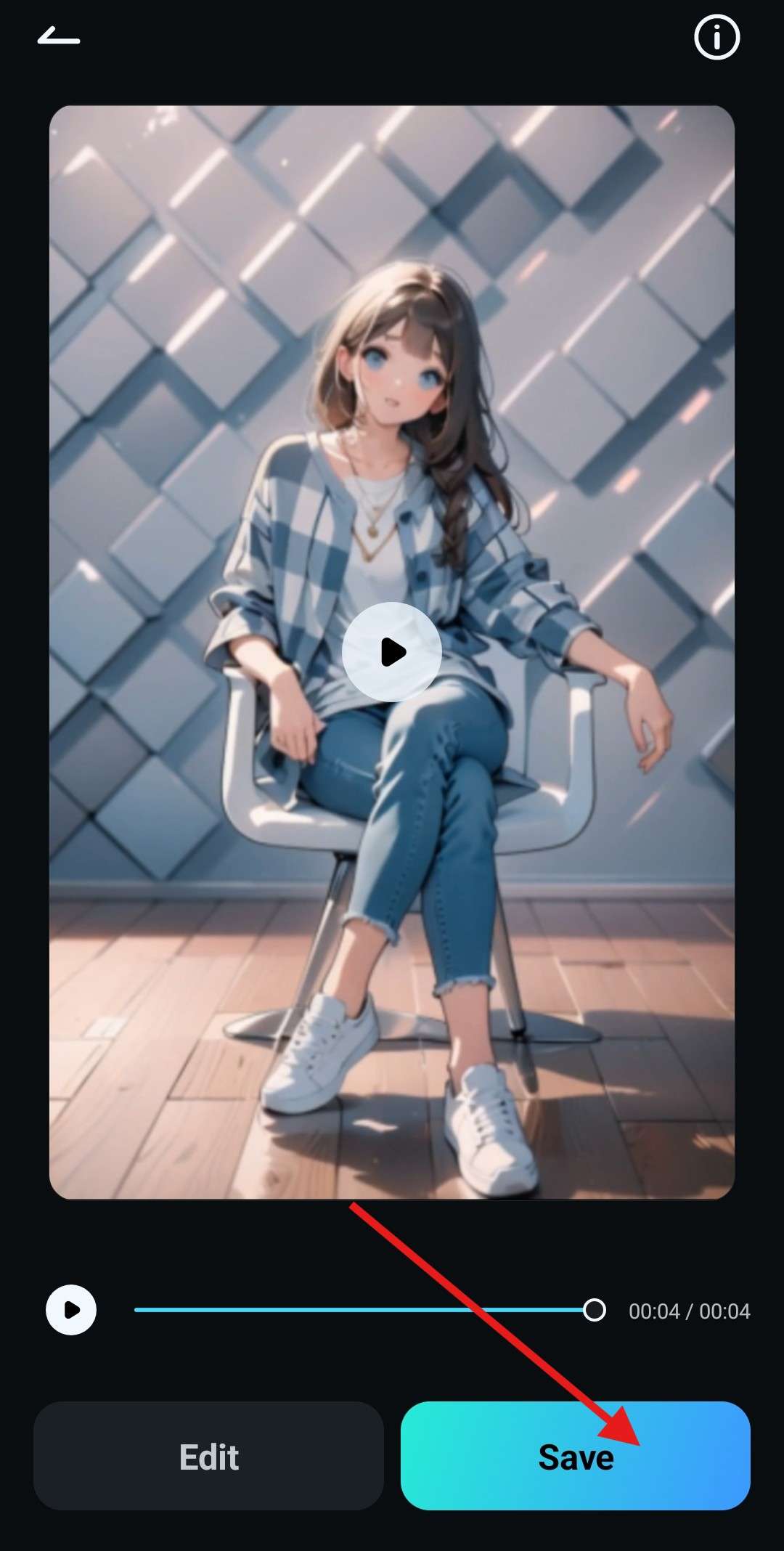The image size is (784, 1551).
Task: Tap the video progress bar
Action: [363, 1310]
